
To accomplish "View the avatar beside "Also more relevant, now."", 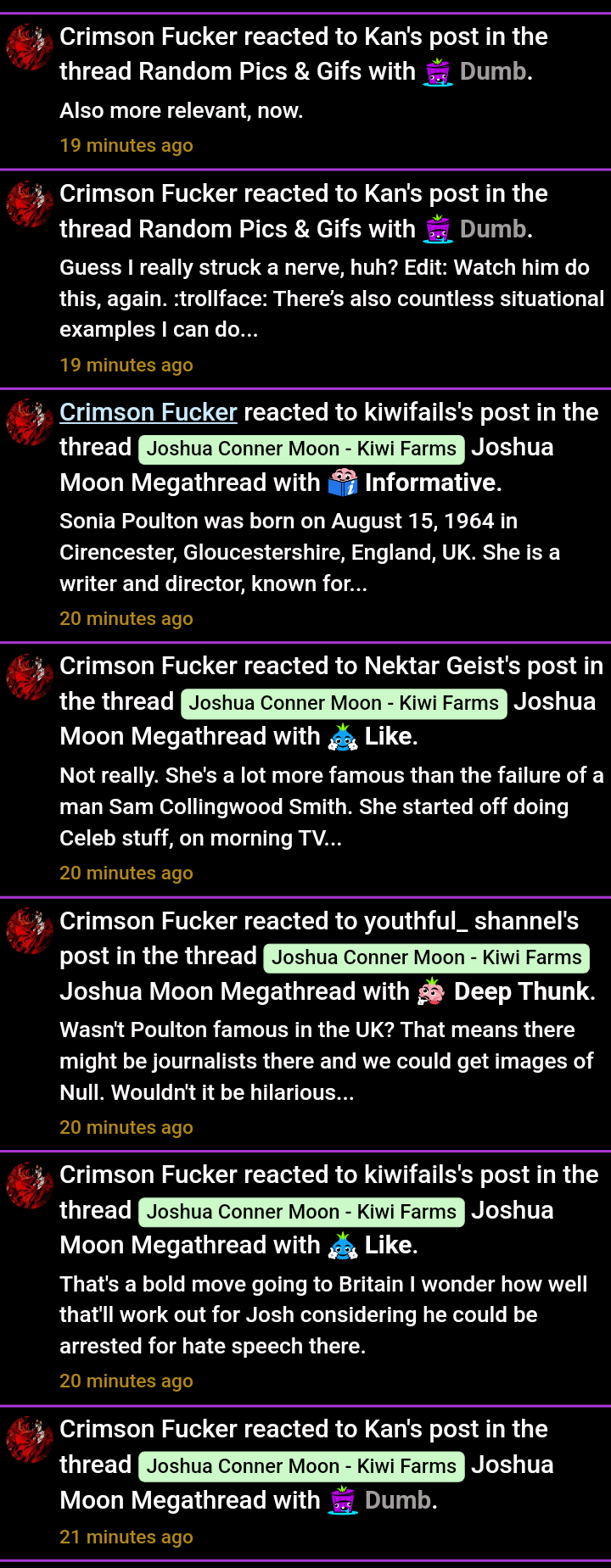I will pyautogui.click(x=30, y=47).
